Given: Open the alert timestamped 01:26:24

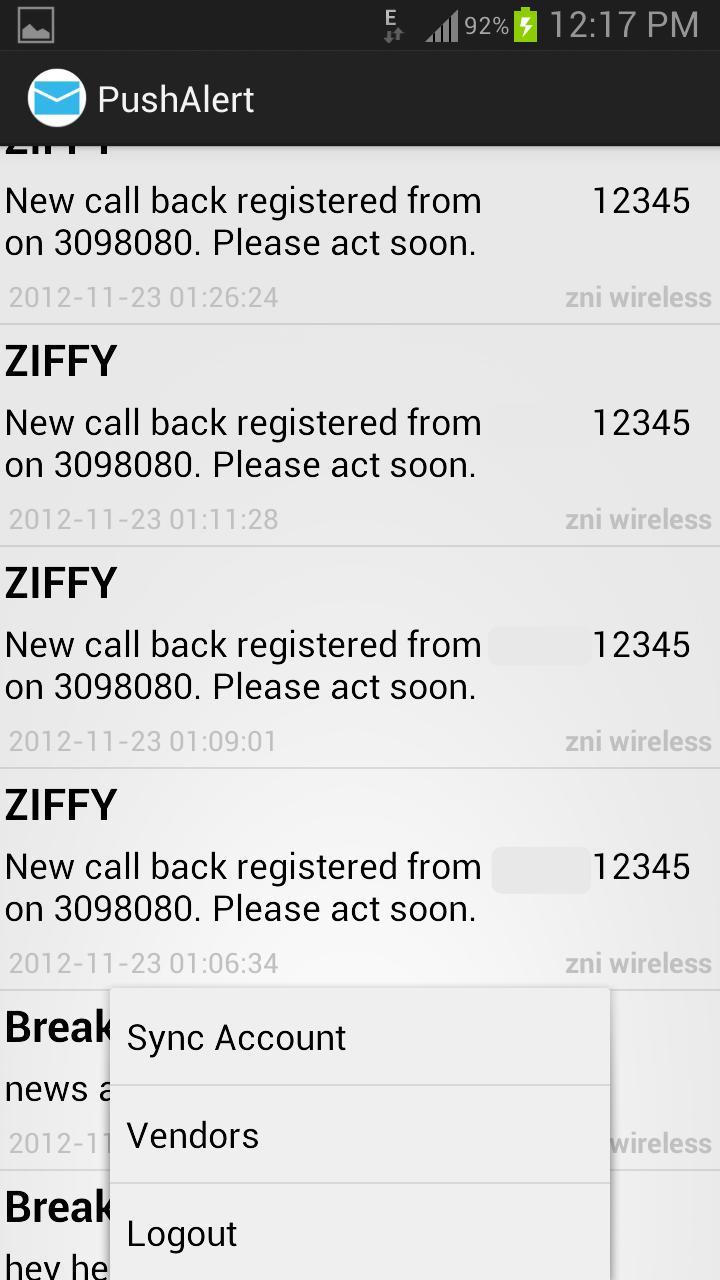Looking at the screenshot, I should pos(360,235).
